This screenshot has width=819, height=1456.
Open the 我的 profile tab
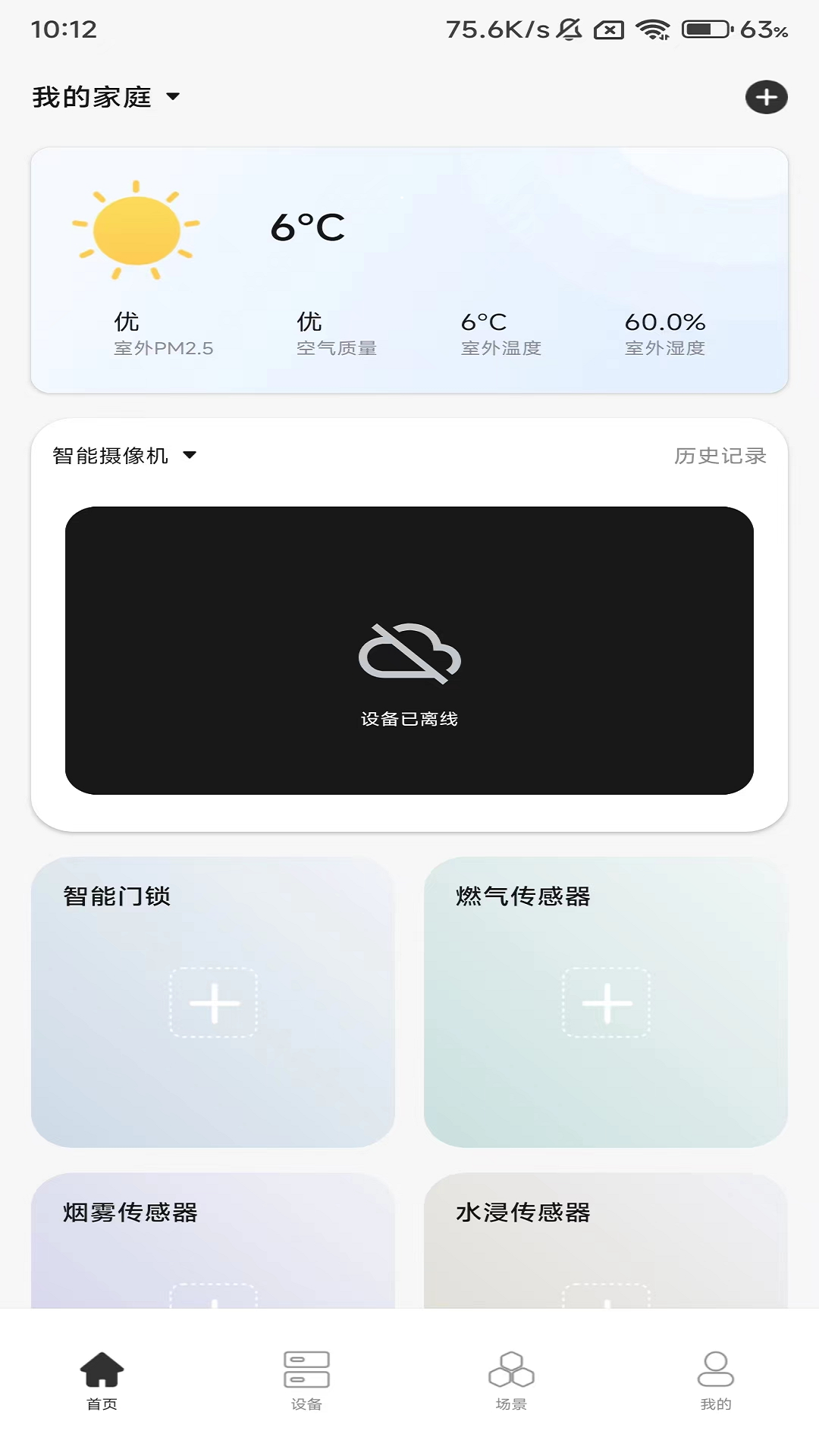click(715, 1380)
